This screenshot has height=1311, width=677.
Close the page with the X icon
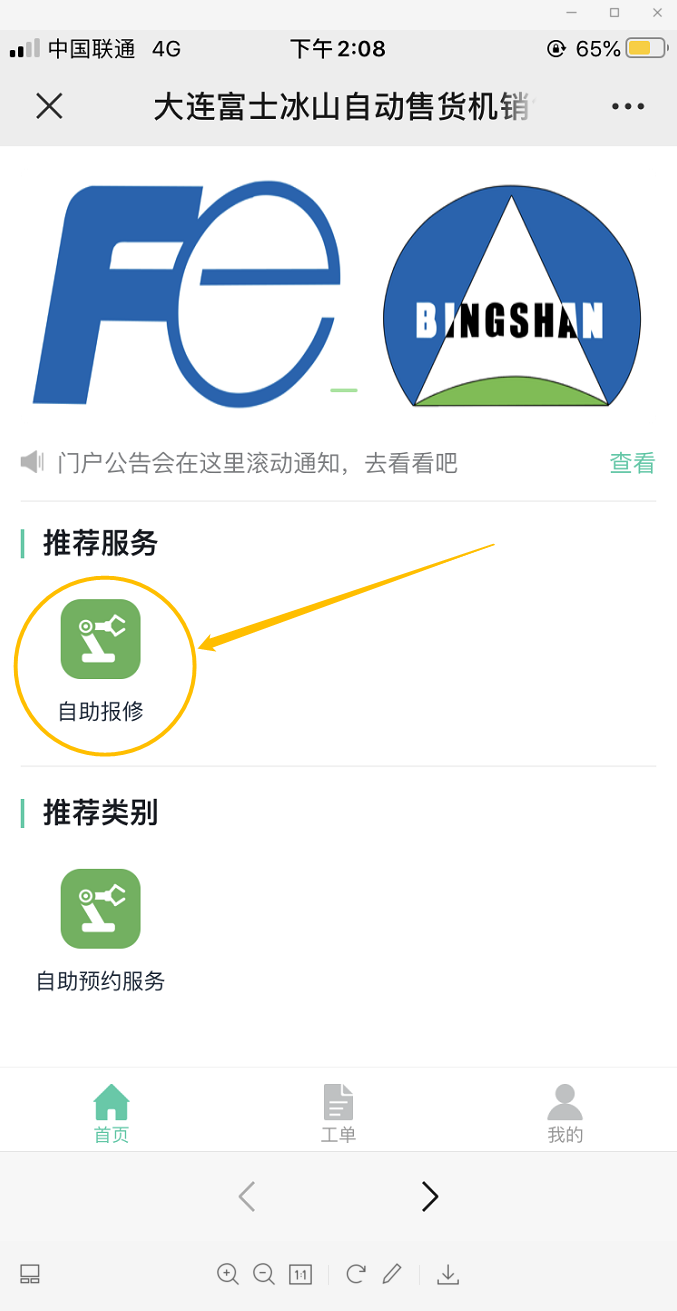click(49, 106)
